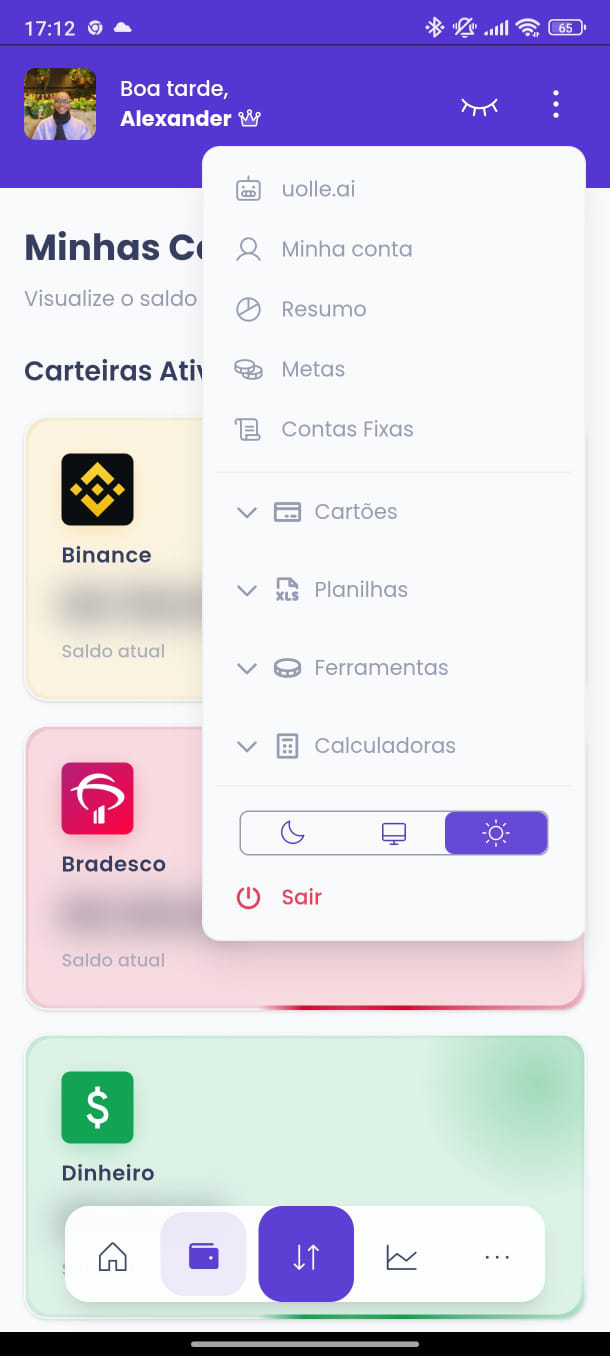Expand the Cartões section
Viewport: 610px width, 1356px height.
(354, 511)
